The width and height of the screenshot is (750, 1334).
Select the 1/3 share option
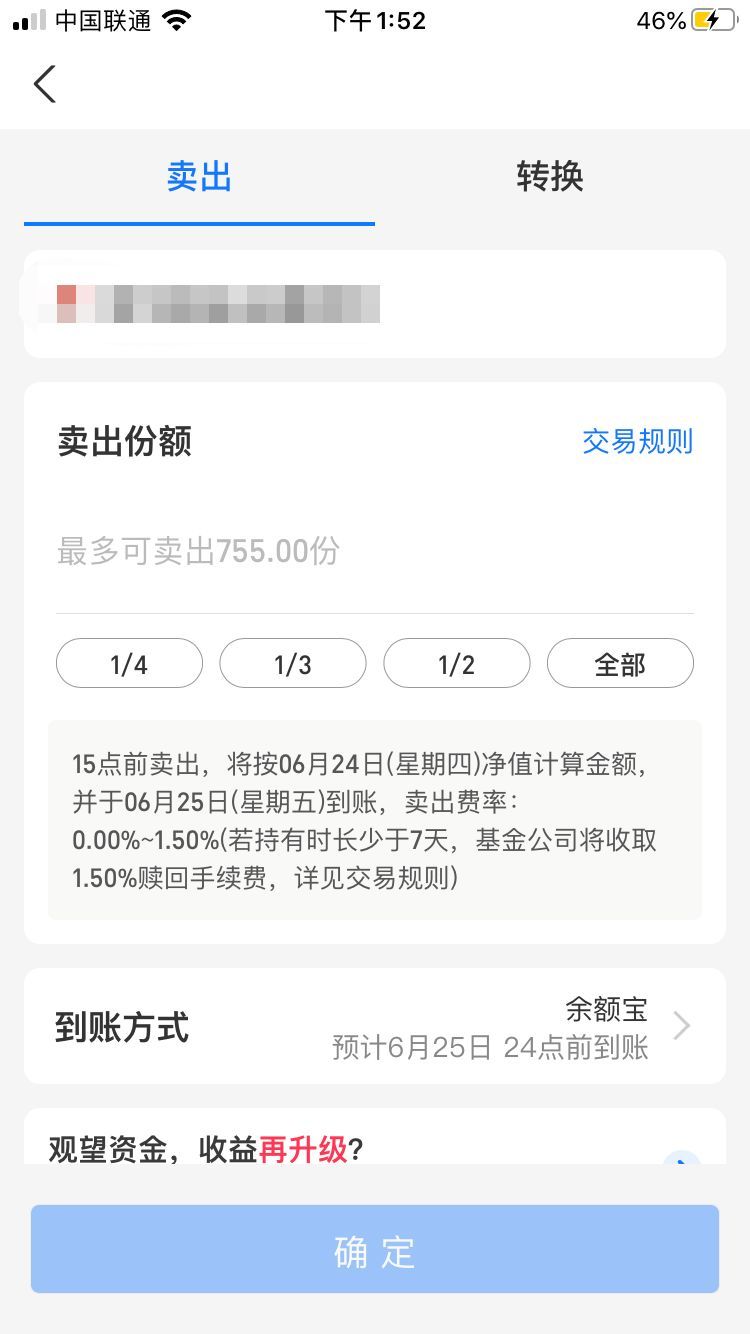click(x=292, y=663)
